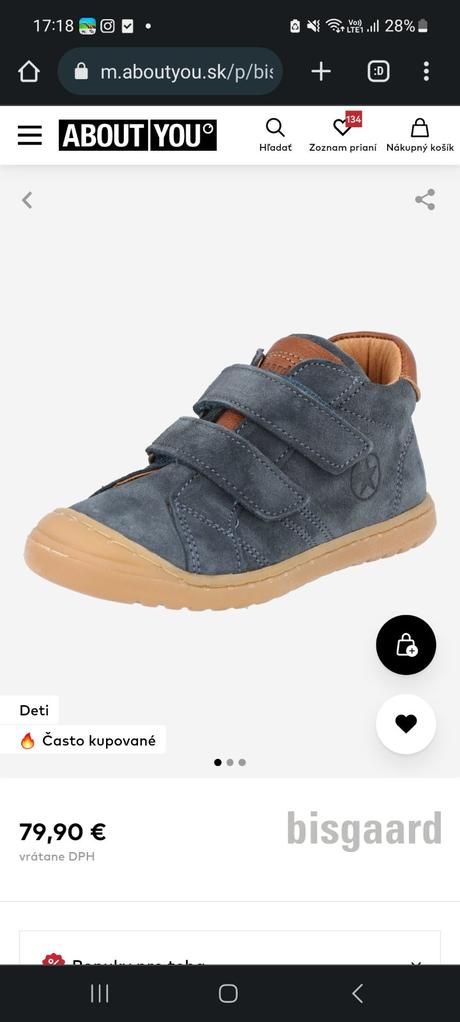Open recent apps from the navigation bar

click(100, 993)
